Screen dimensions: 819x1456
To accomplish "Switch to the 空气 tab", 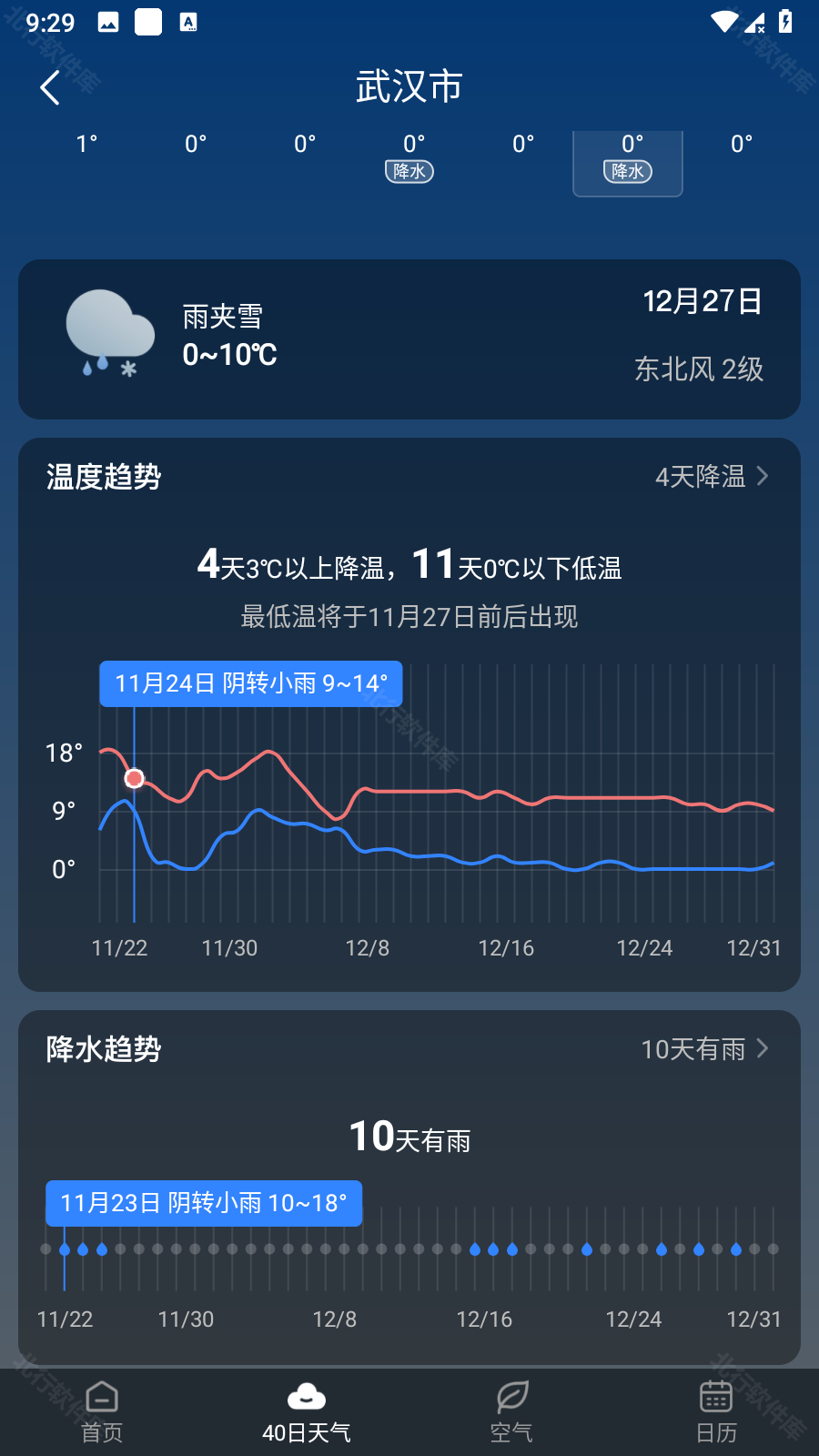I will pos(511,1411).
